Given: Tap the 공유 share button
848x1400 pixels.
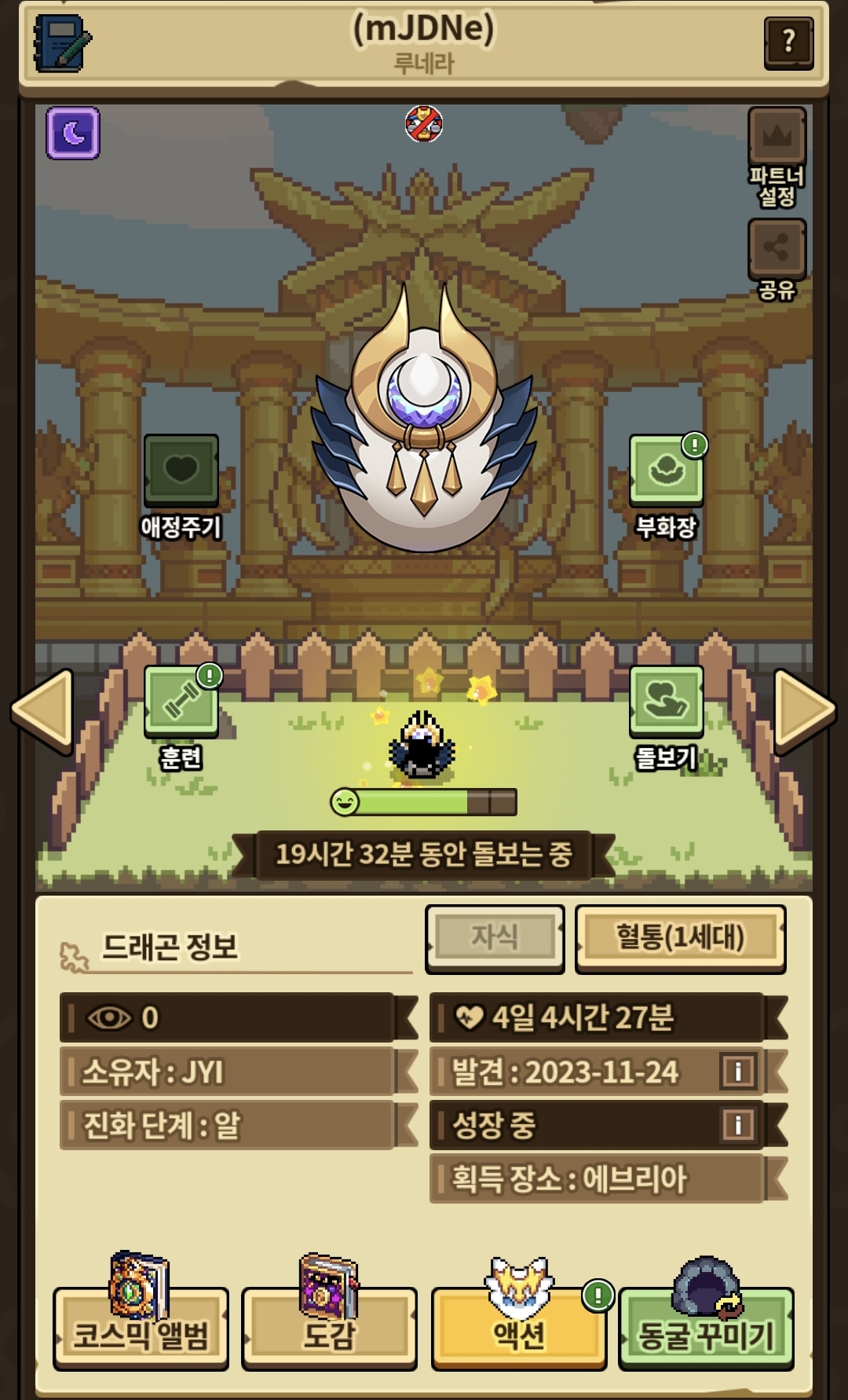Looking at the screenshot, I should click(x=777, y=260).
